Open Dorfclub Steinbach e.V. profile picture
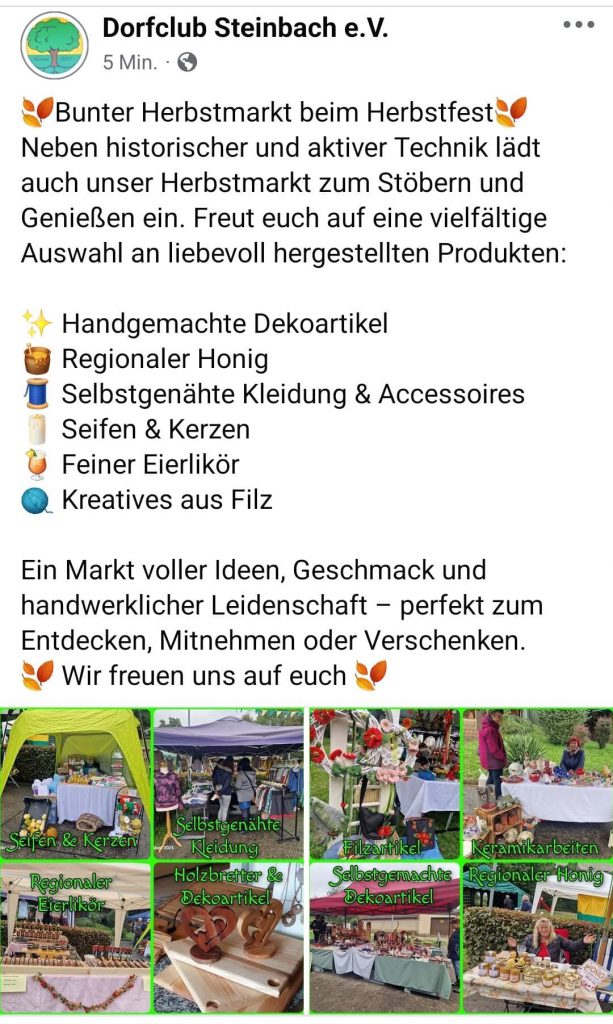Viewport: 613px width, 1024px height. (x=54, y=46)
